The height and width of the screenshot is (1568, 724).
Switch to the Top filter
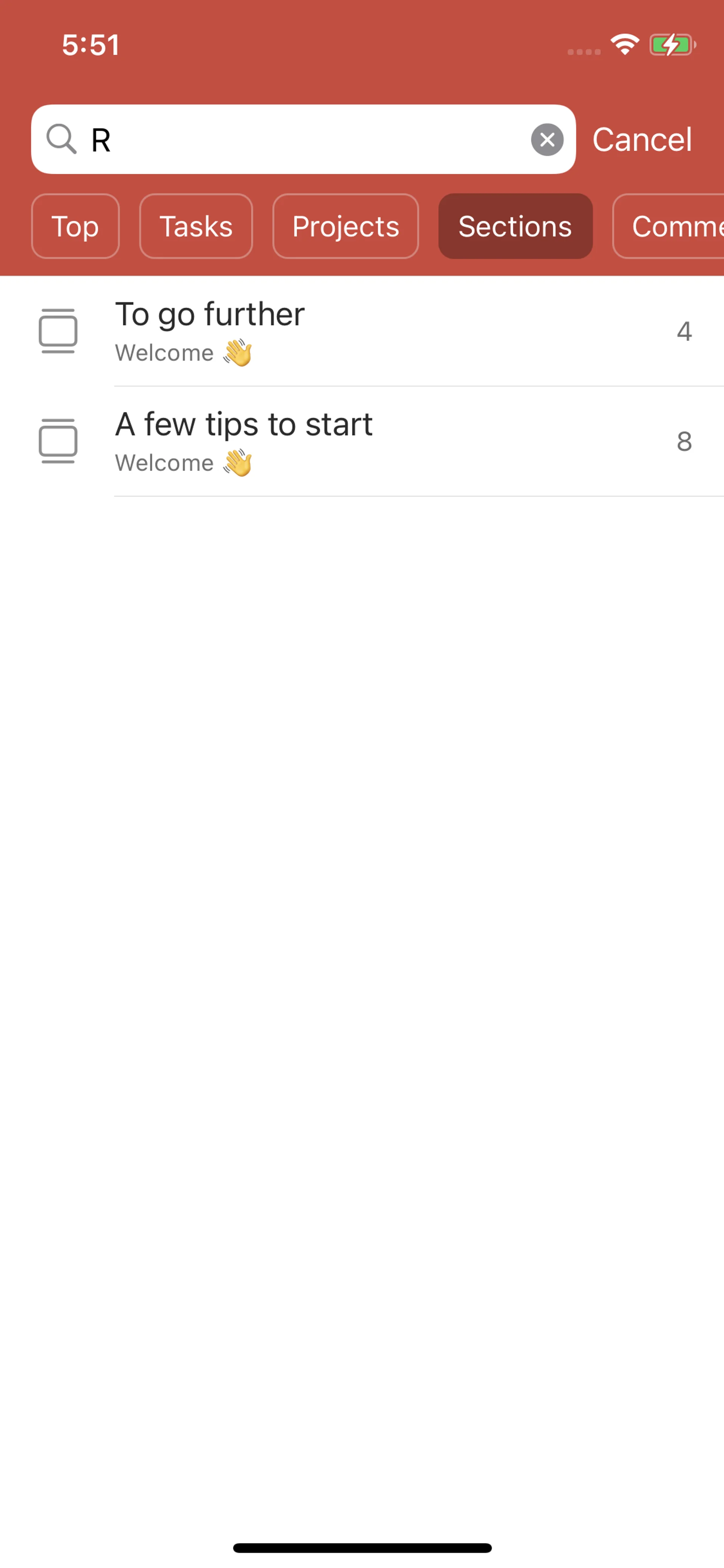click(75, 226)
